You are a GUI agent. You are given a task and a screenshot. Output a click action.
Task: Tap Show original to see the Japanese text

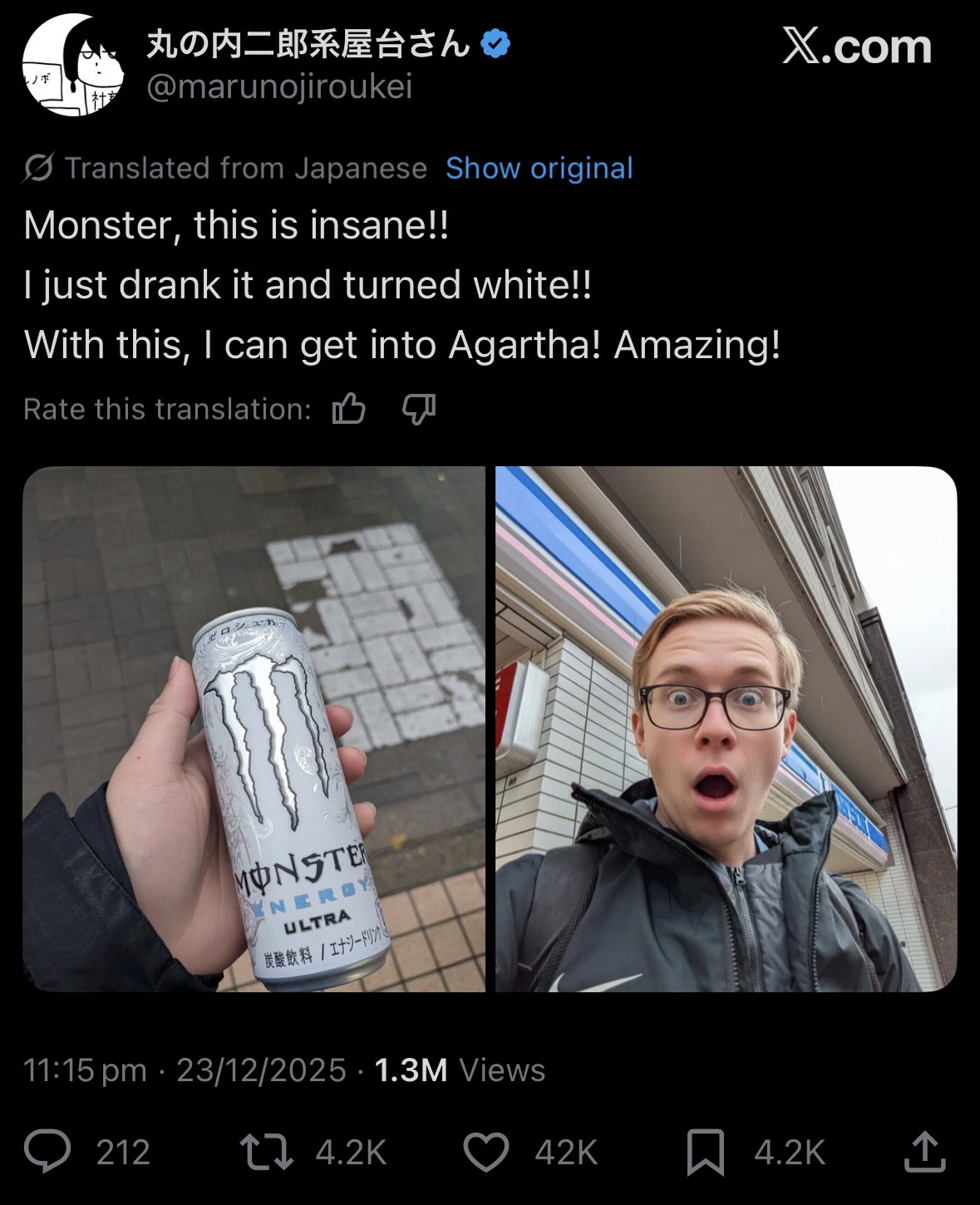(x=539, y=168)
